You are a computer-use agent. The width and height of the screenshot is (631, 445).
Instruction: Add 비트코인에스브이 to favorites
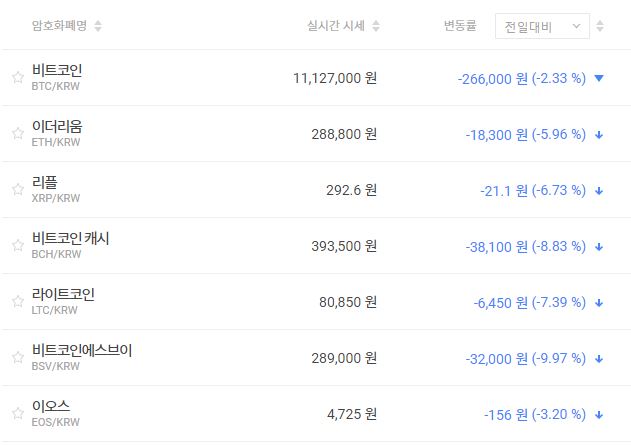(17, 357)
